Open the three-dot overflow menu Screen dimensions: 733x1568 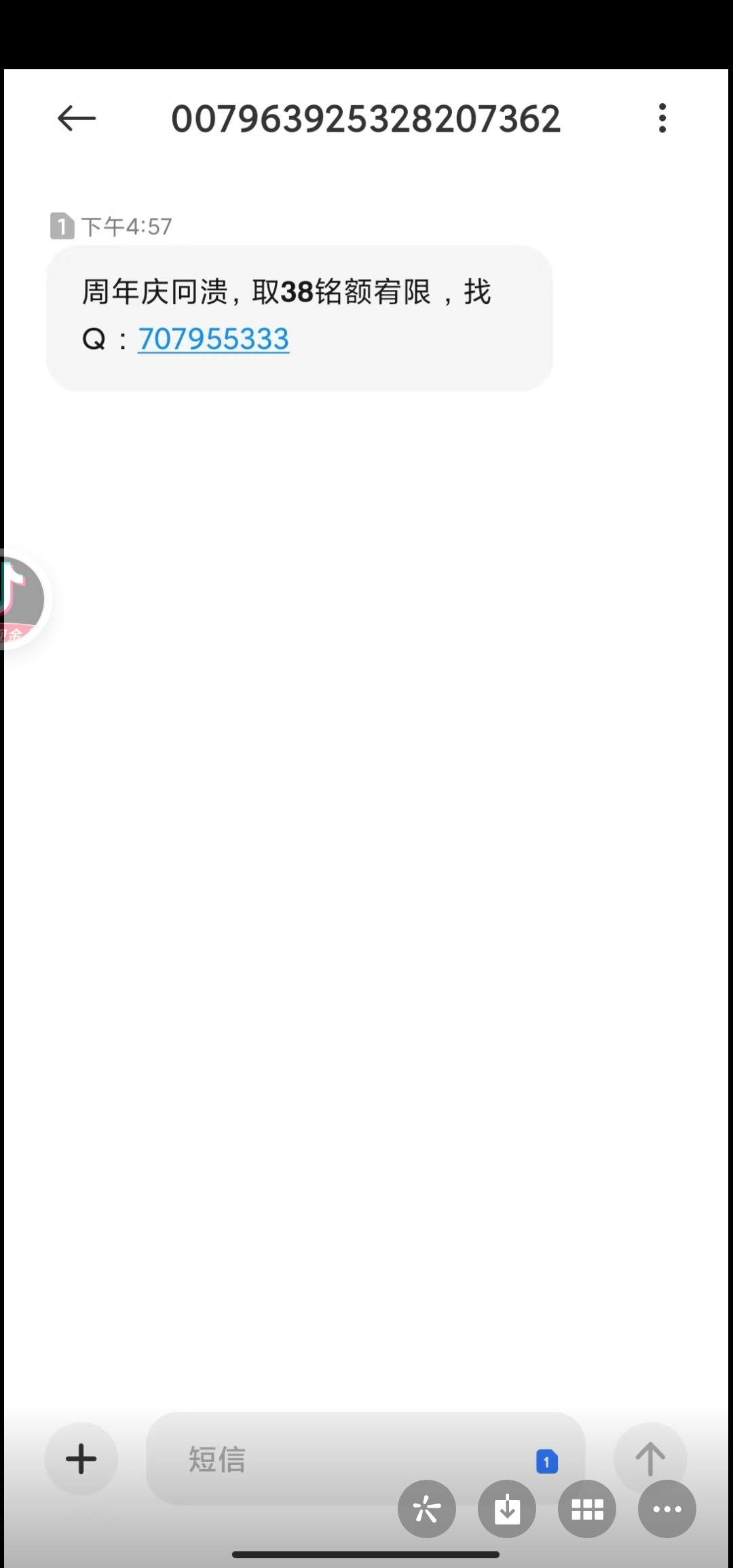click(x=662, y=119)
